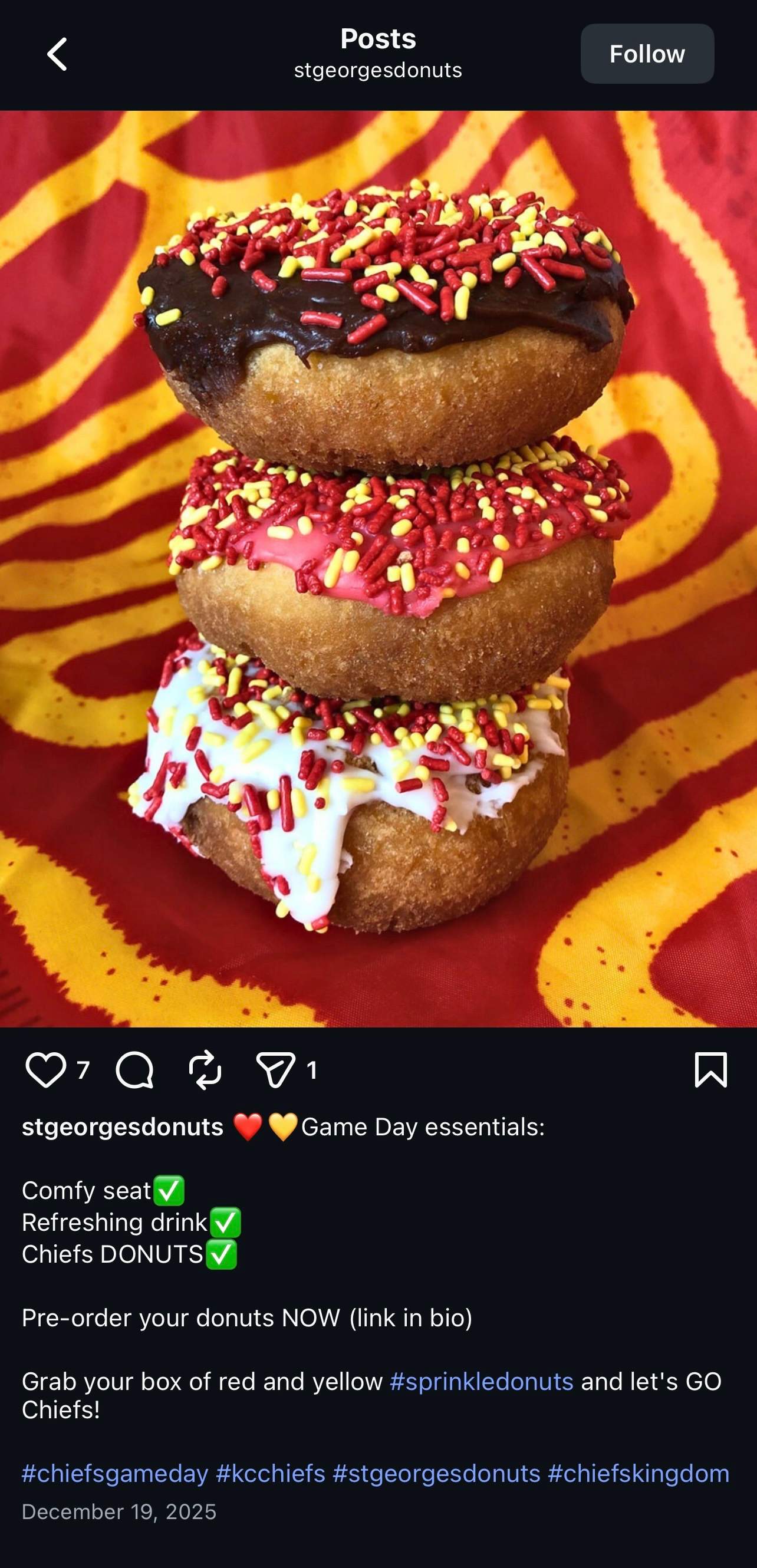Share the post via send icon
Screen dimensions: 757x1568
276,1069
